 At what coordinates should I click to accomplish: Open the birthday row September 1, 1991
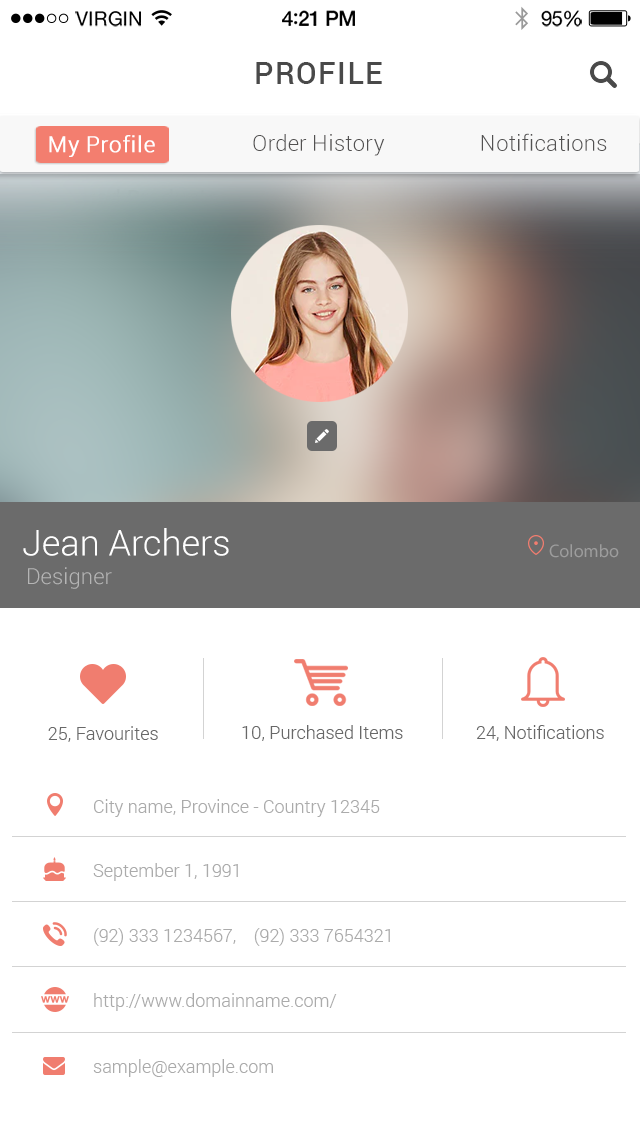pos(167,871)
